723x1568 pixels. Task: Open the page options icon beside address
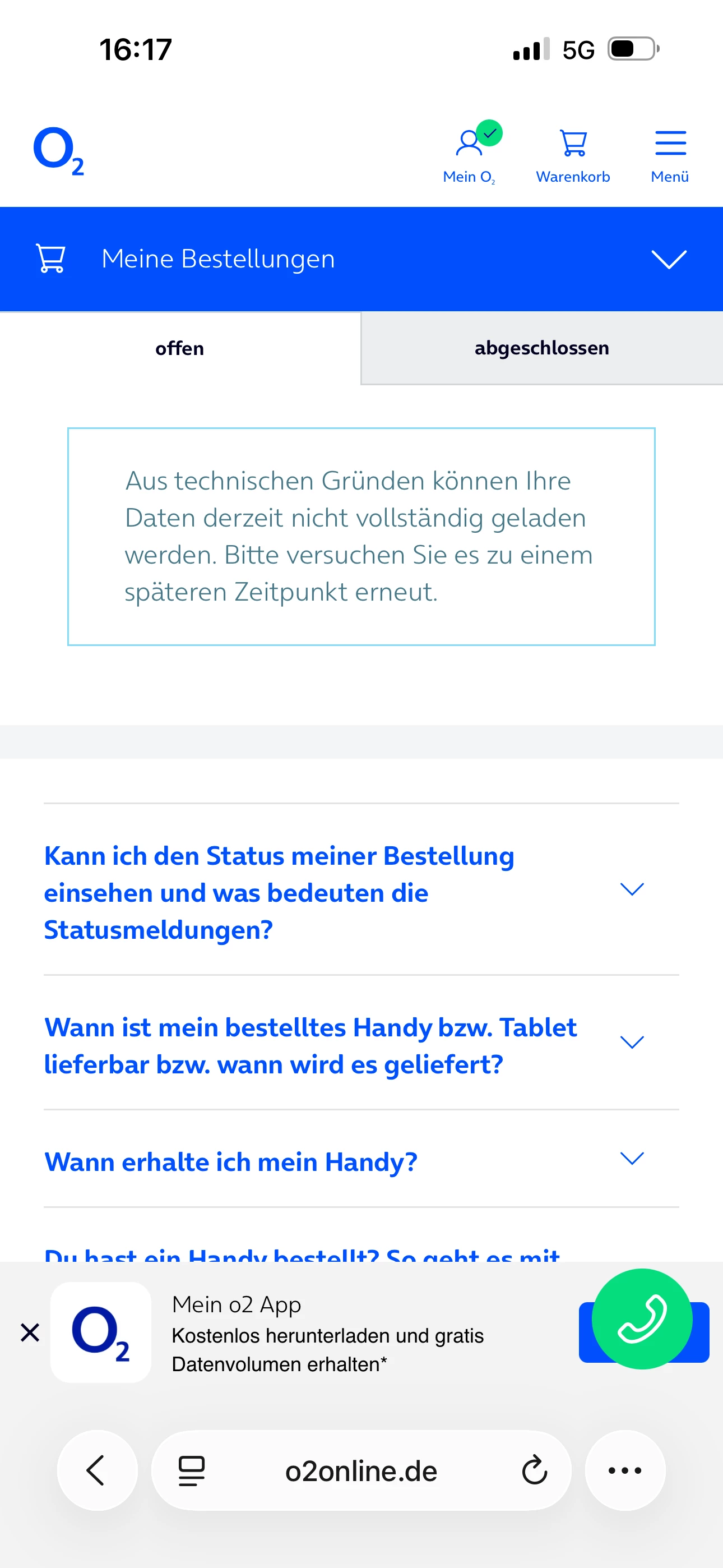(191, 1470)
